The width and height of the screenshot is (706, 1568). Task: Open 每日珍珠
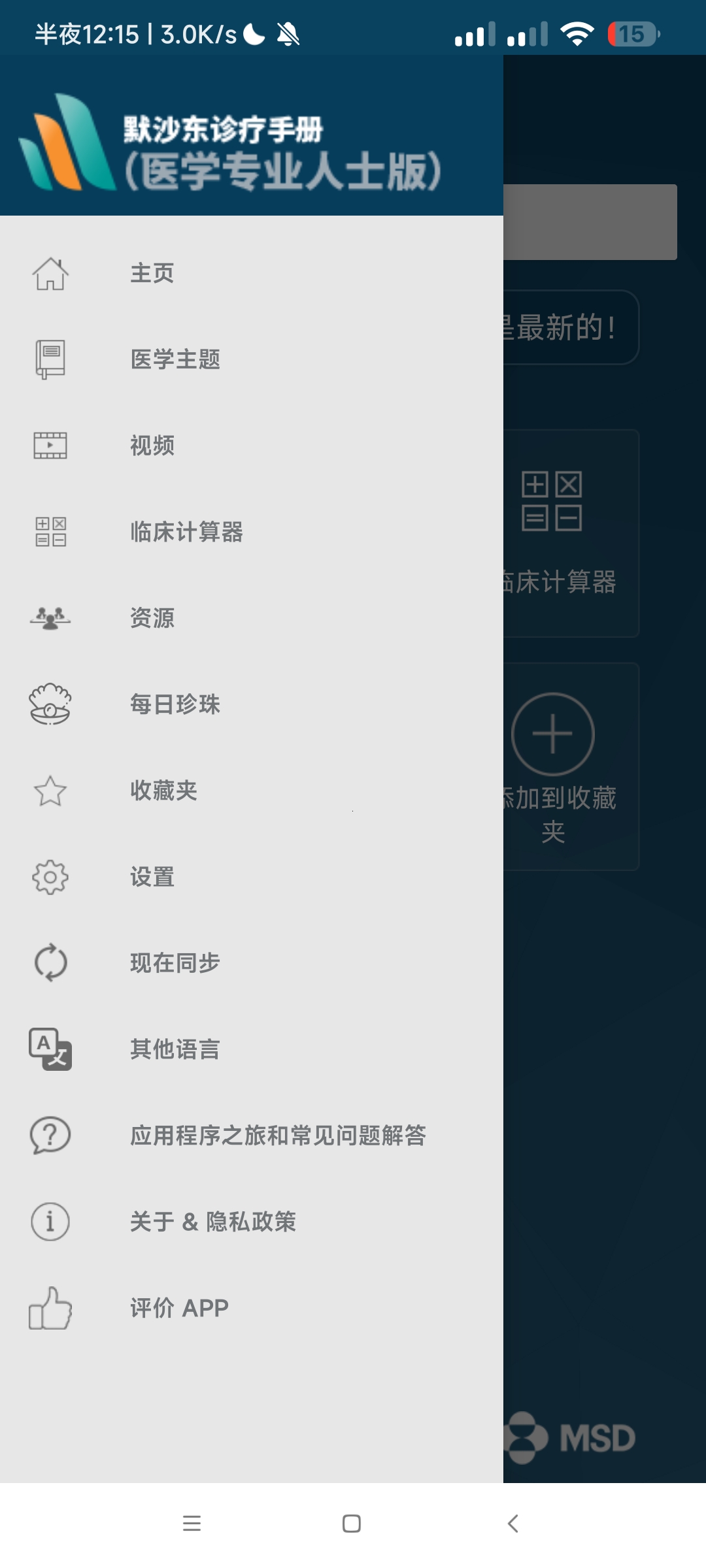tap(175, 704)
